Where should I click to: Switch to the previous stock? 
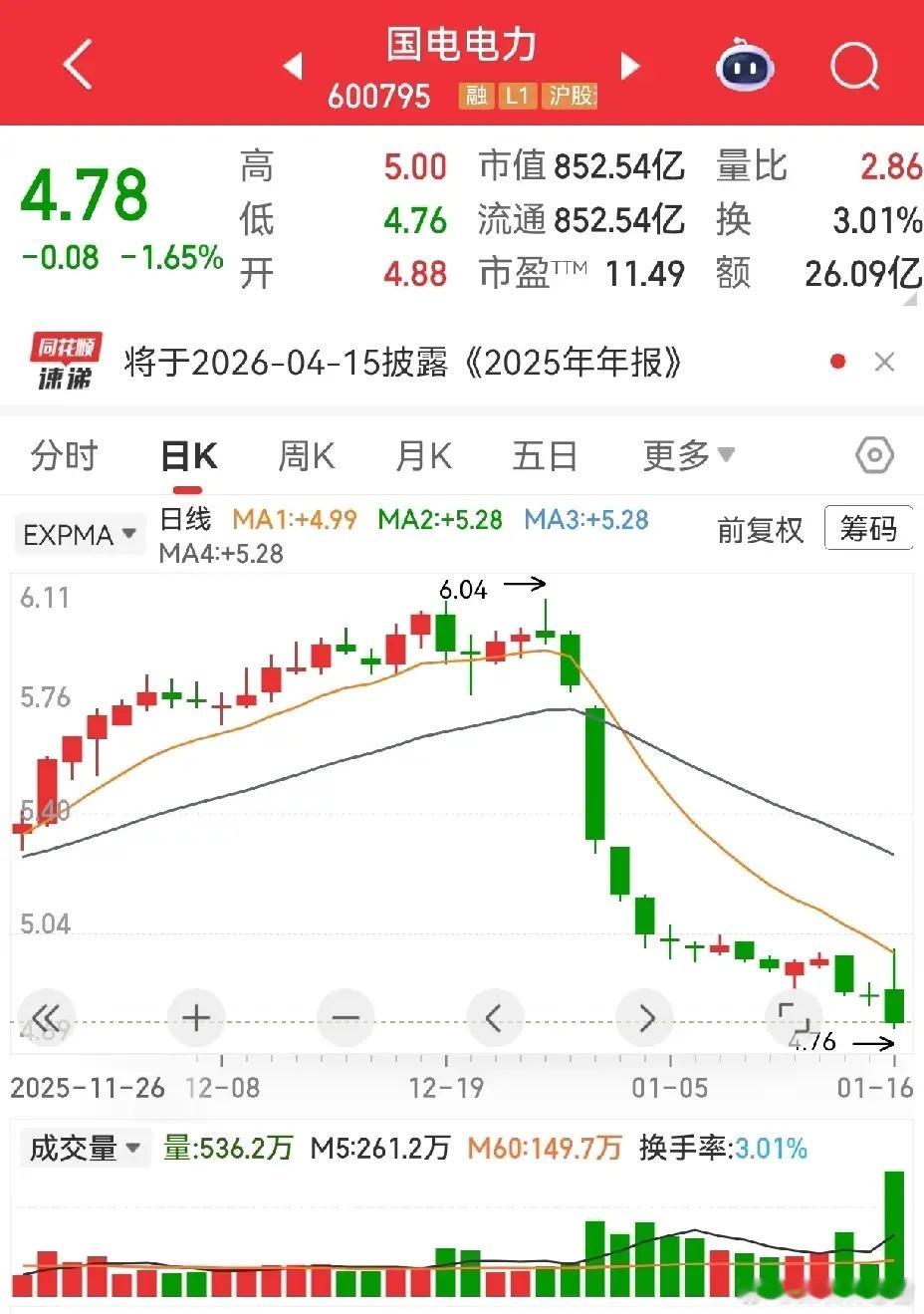click(x=293, y=67)
